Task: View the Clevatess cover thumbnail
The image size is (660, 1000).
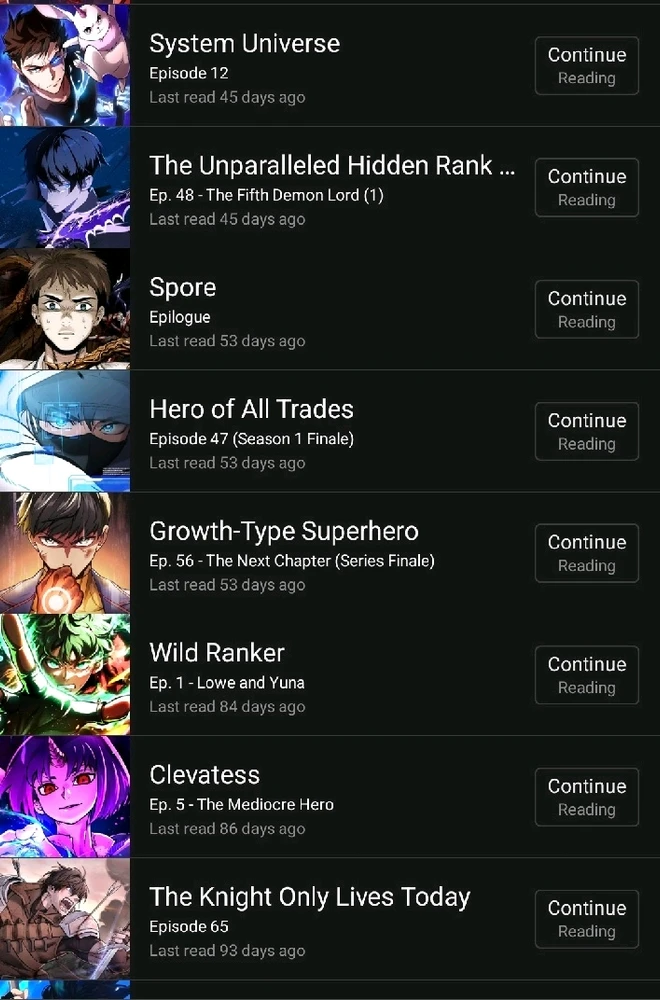Action: pos(65,798)
